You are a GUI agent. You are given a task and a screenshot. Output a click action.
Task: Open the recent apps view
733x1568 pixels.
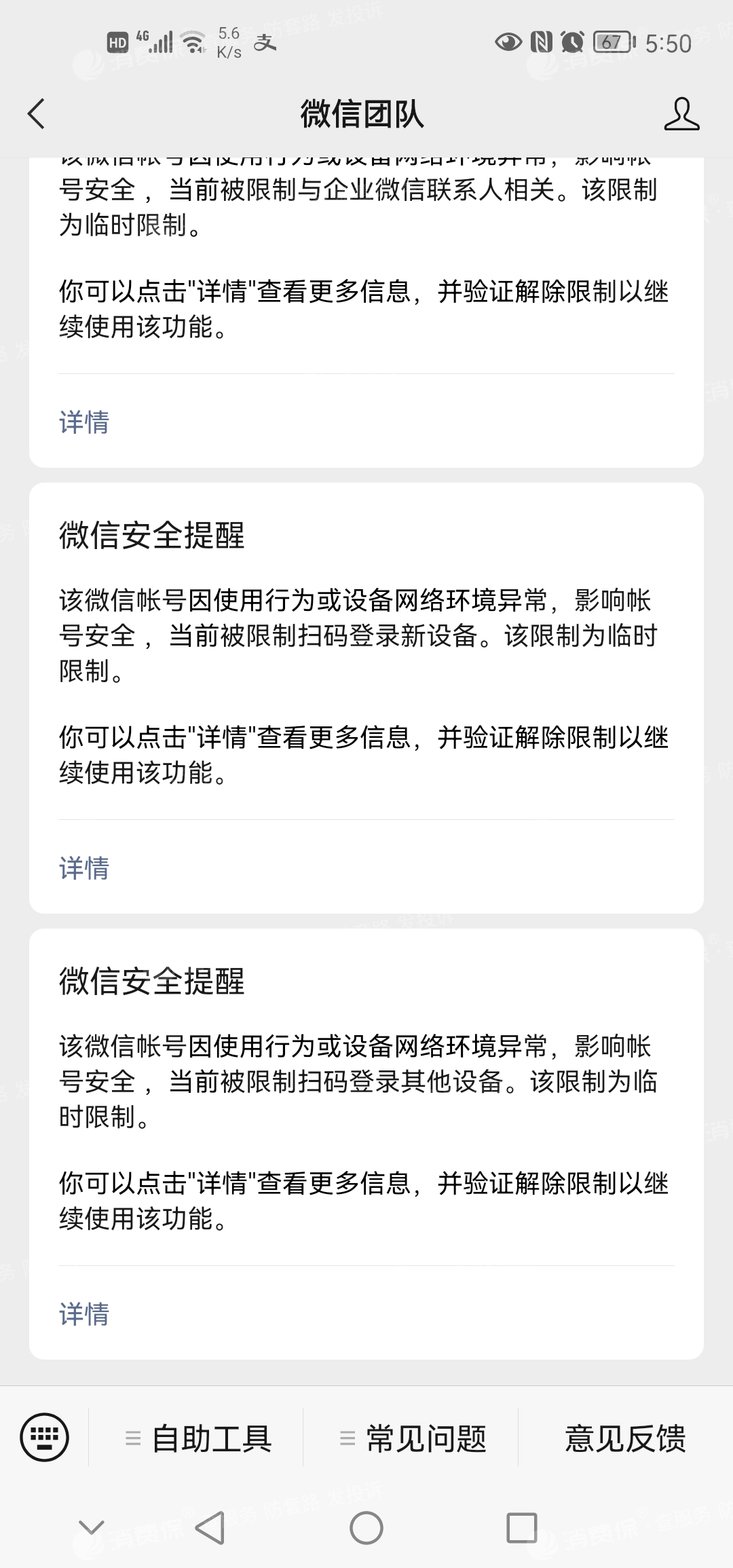pyautogui.click(x=521, y=1529)
